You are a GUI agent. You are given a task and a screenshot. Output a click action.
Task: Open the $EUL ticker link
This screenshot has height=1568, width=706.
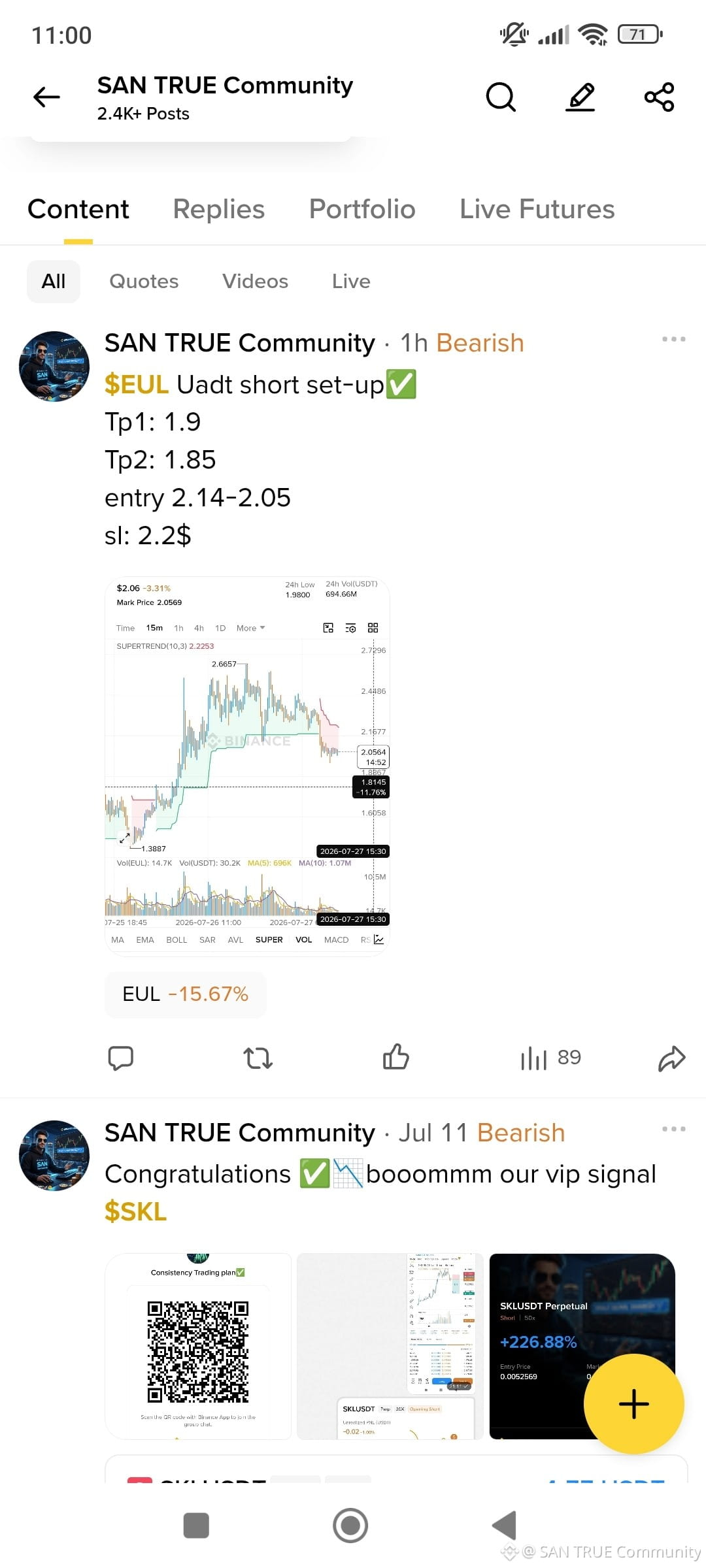137,385
